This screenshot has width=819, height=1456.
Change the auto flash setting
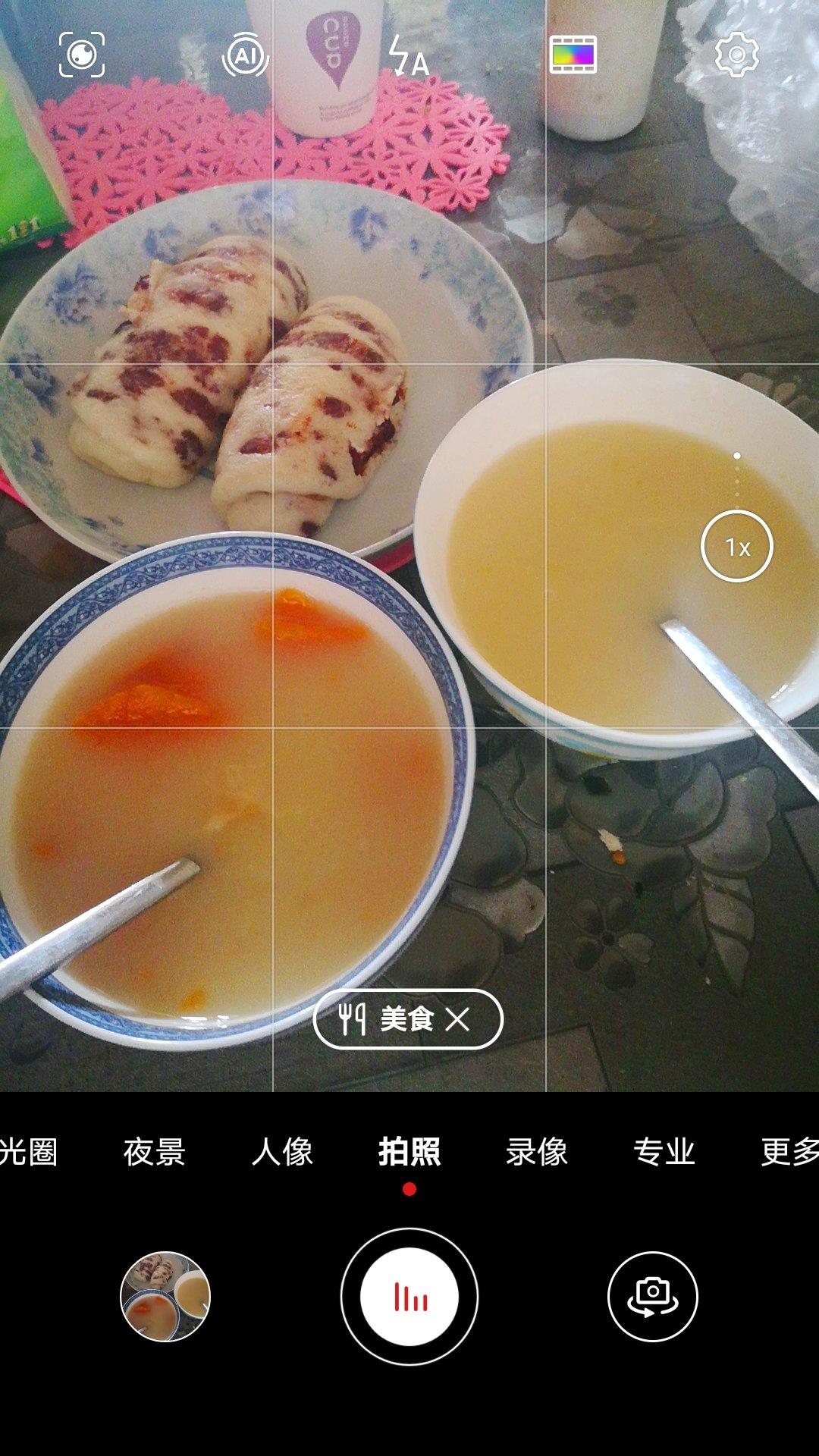tap(409, 55)
